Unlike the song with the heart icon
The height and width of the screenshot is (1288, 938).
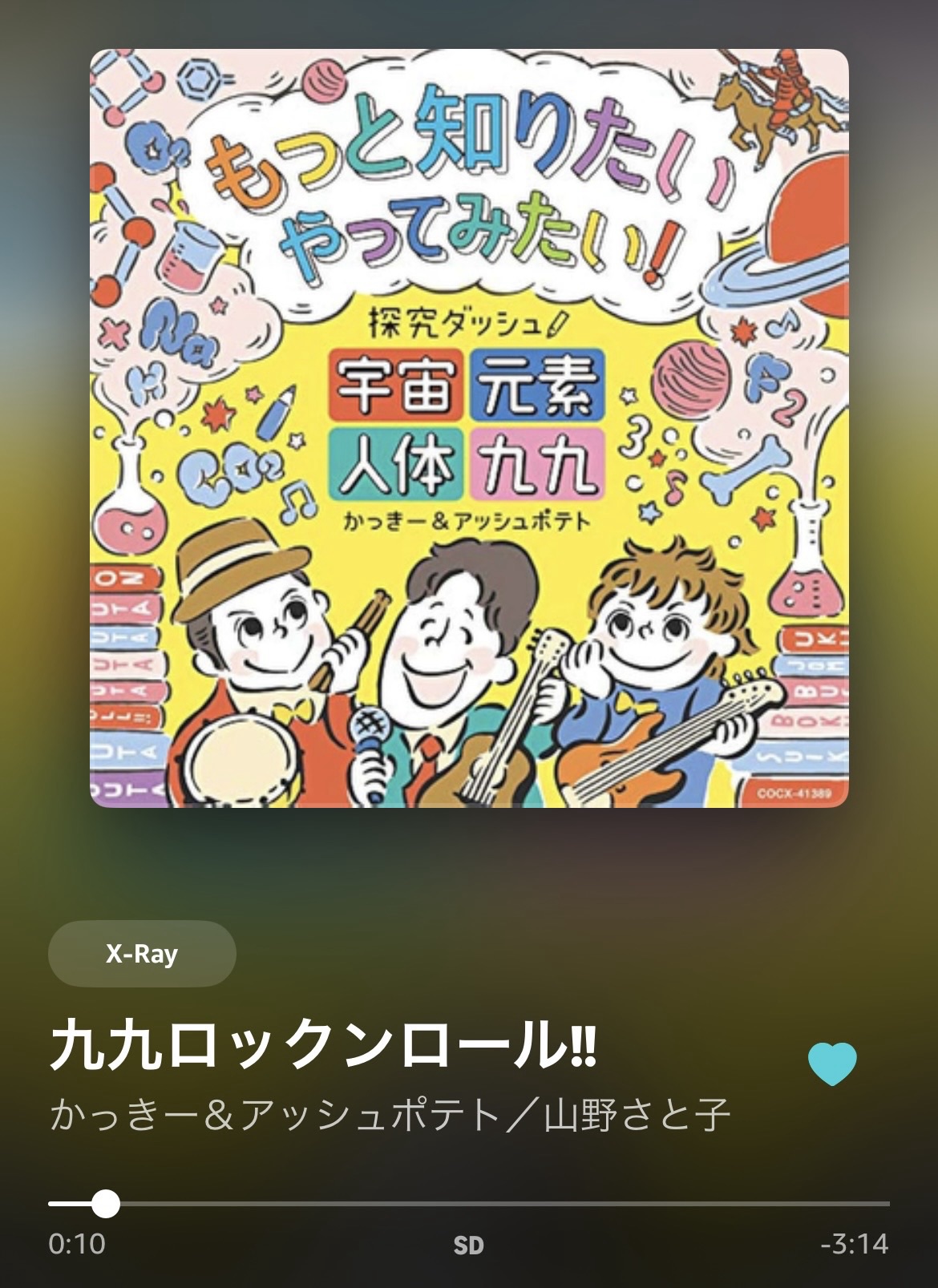832,1064
